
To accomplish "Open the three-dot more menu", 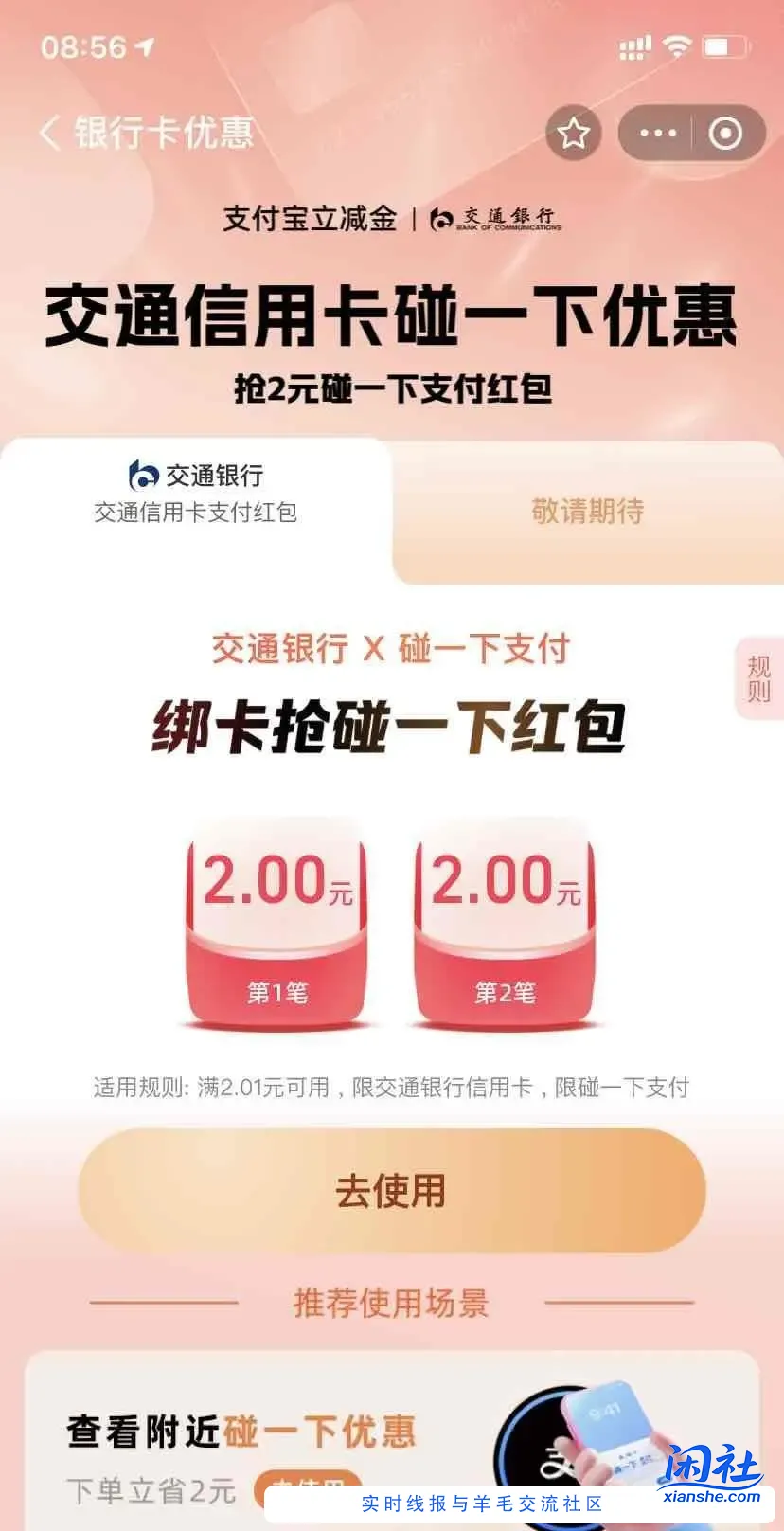I will coord(658,134).
